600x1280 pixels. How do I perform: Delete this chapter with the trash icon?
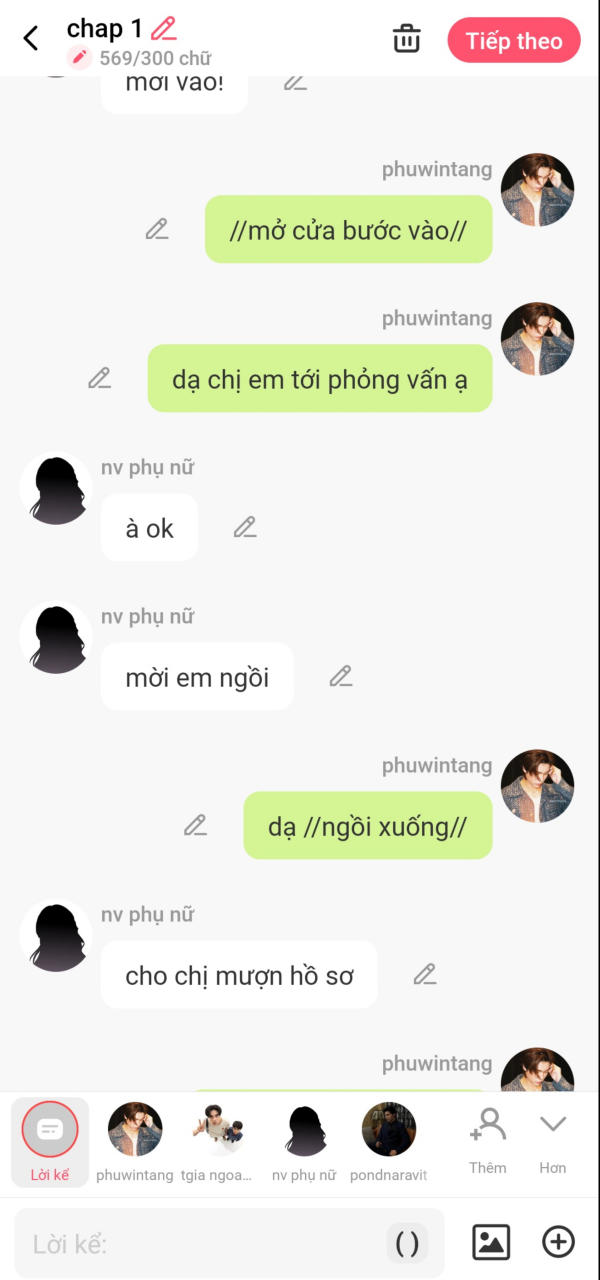coord(406,40)
